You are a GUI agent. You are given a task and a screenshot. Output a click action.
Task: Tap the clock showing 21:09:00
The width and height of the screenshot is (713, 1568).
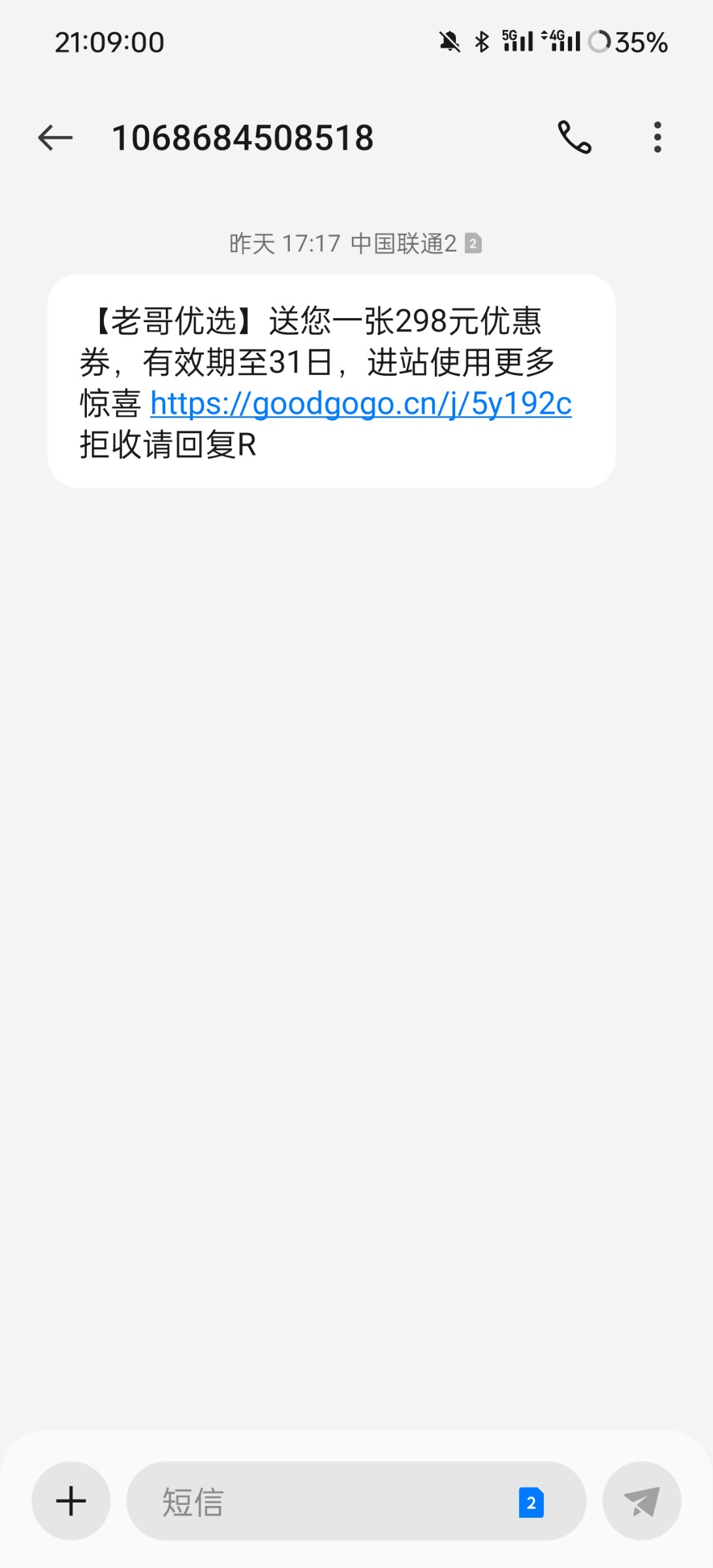coord(108,42)
